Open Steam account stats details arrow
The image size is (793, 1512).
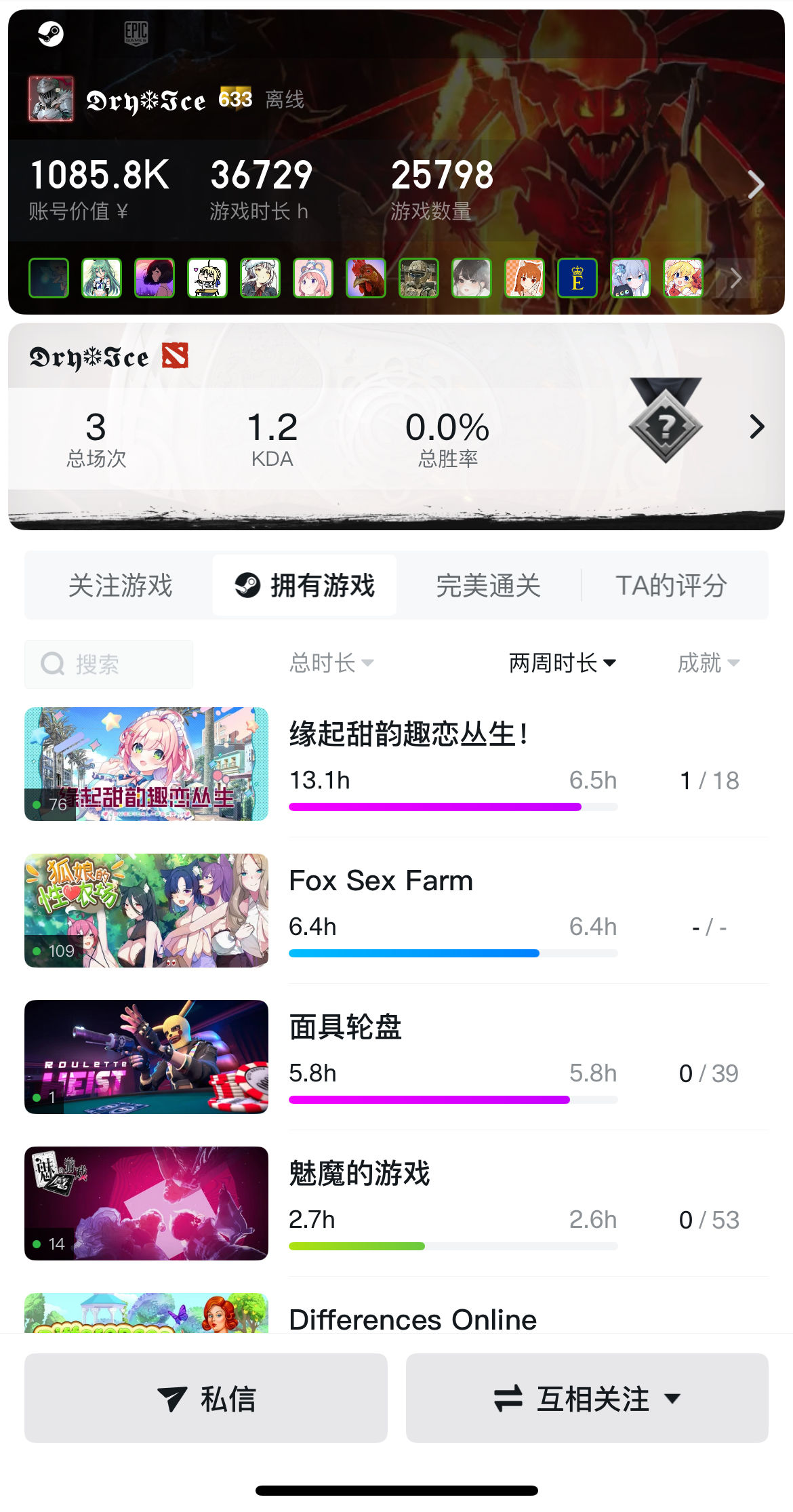click(x=755, y=184)
